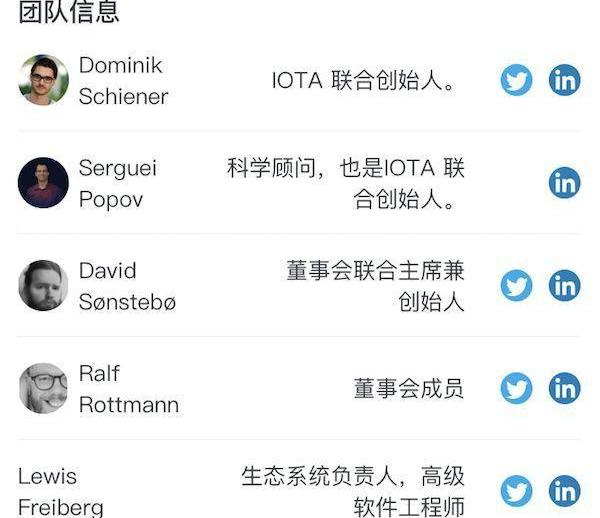
Task: Open Serguei Popov's LinkedIn profile
Action: click(564, 183)
